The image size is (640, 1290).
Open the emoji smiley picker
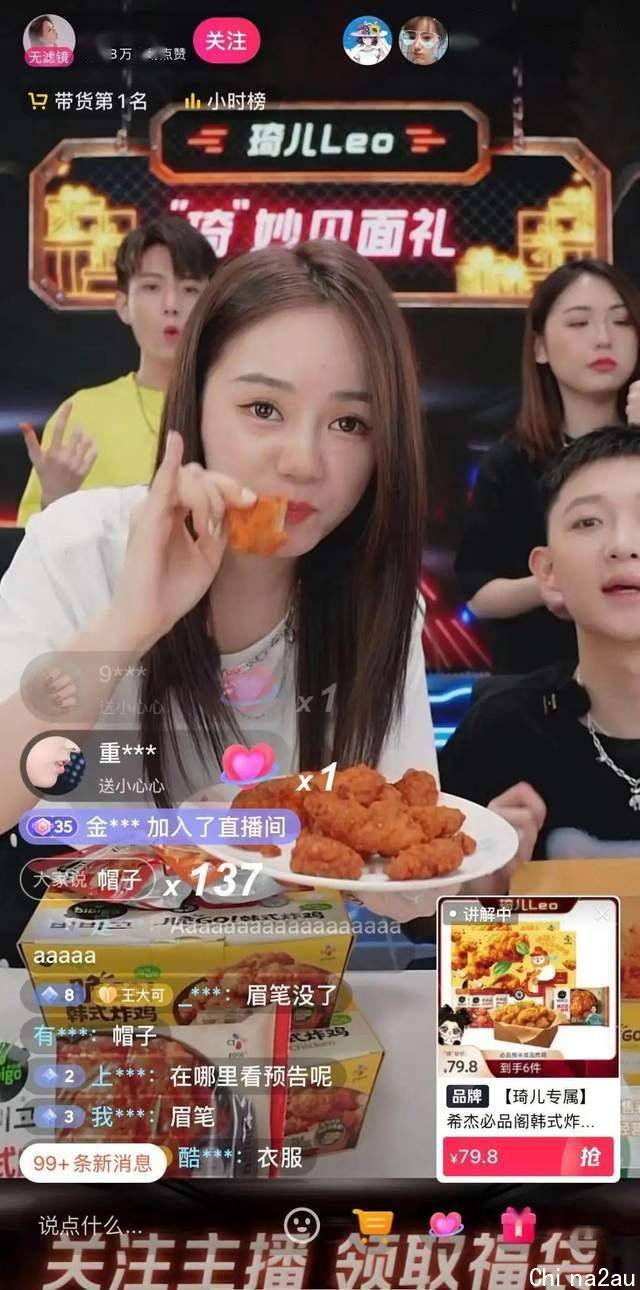[302, 1225]
